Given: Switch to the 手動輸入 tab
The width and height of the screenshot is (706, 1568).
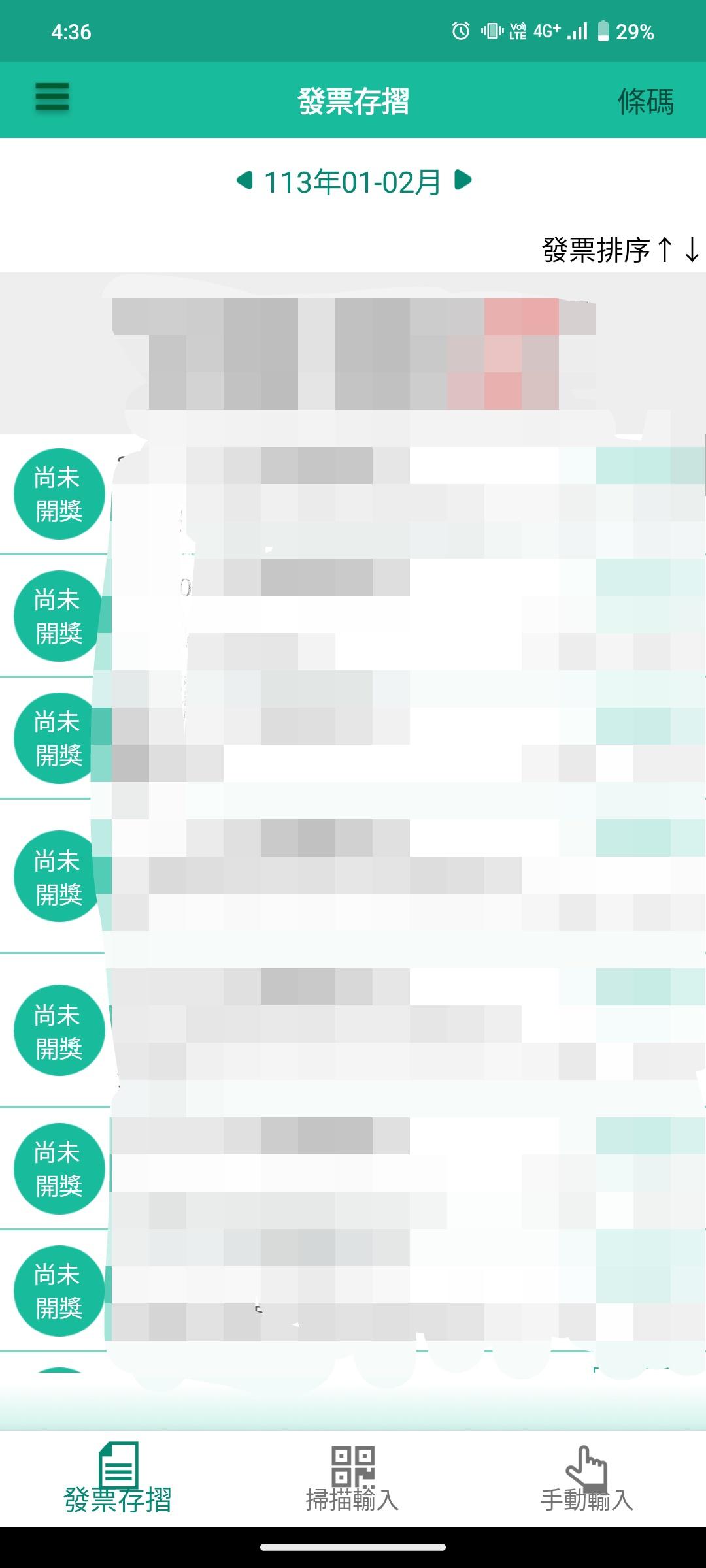Looking at the screenshot, I should click(587, 1480).
